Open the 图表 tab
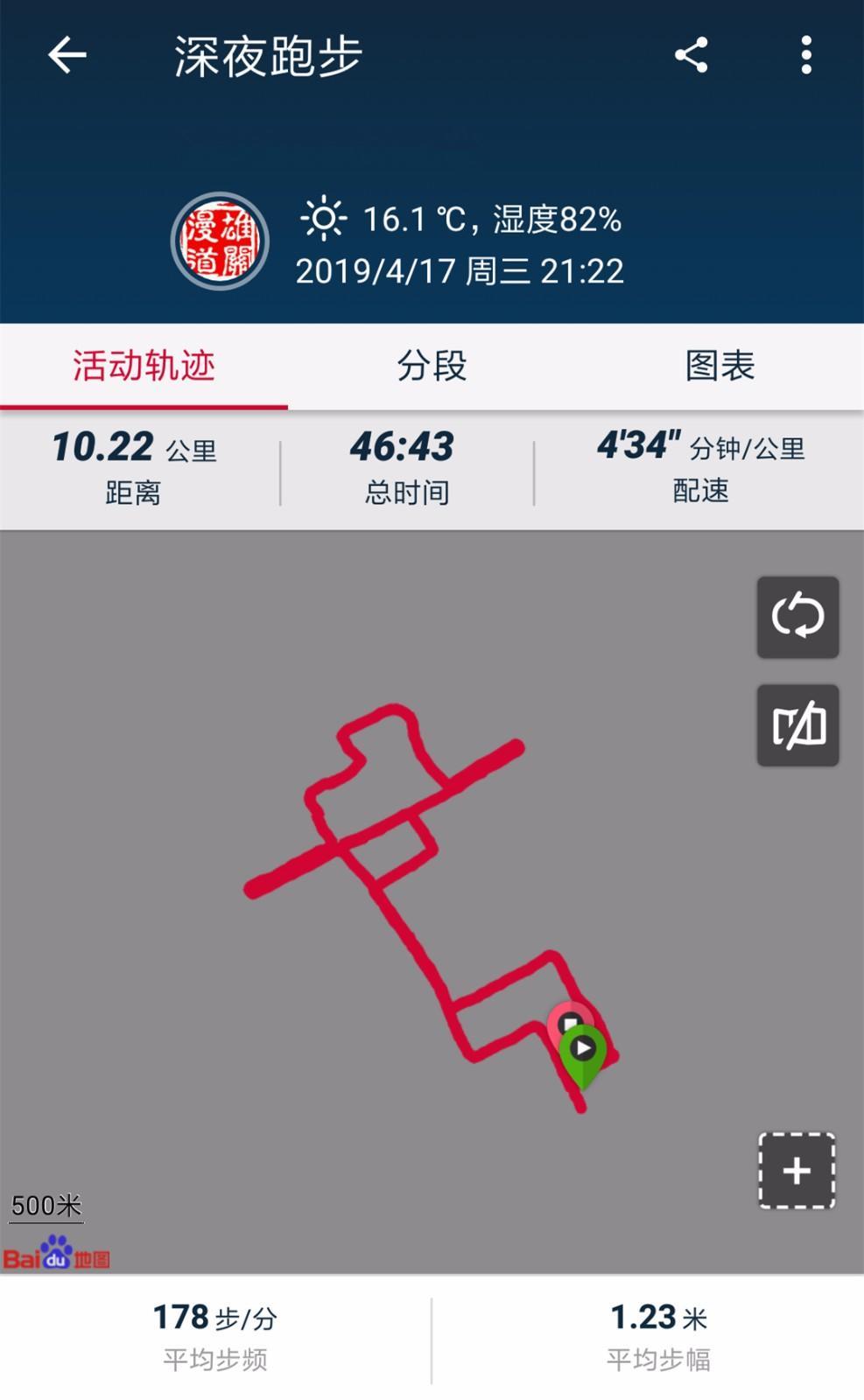Viewport: 864px width, 1400px height. 720,366
